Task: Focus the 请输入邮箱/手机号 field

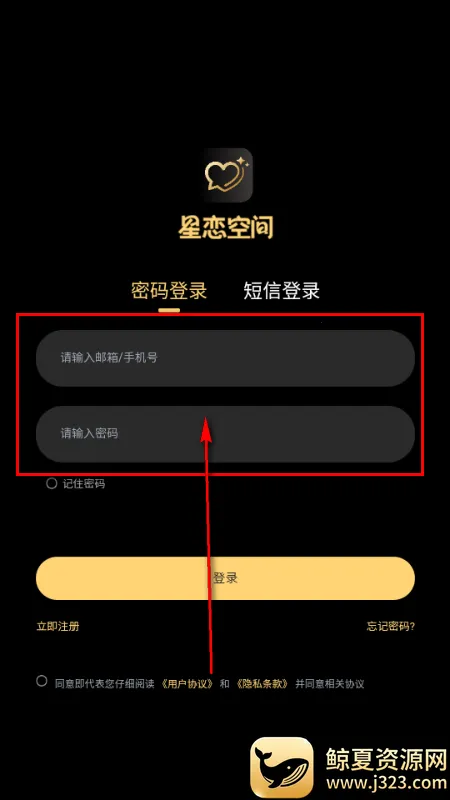Action: point(225,358)
